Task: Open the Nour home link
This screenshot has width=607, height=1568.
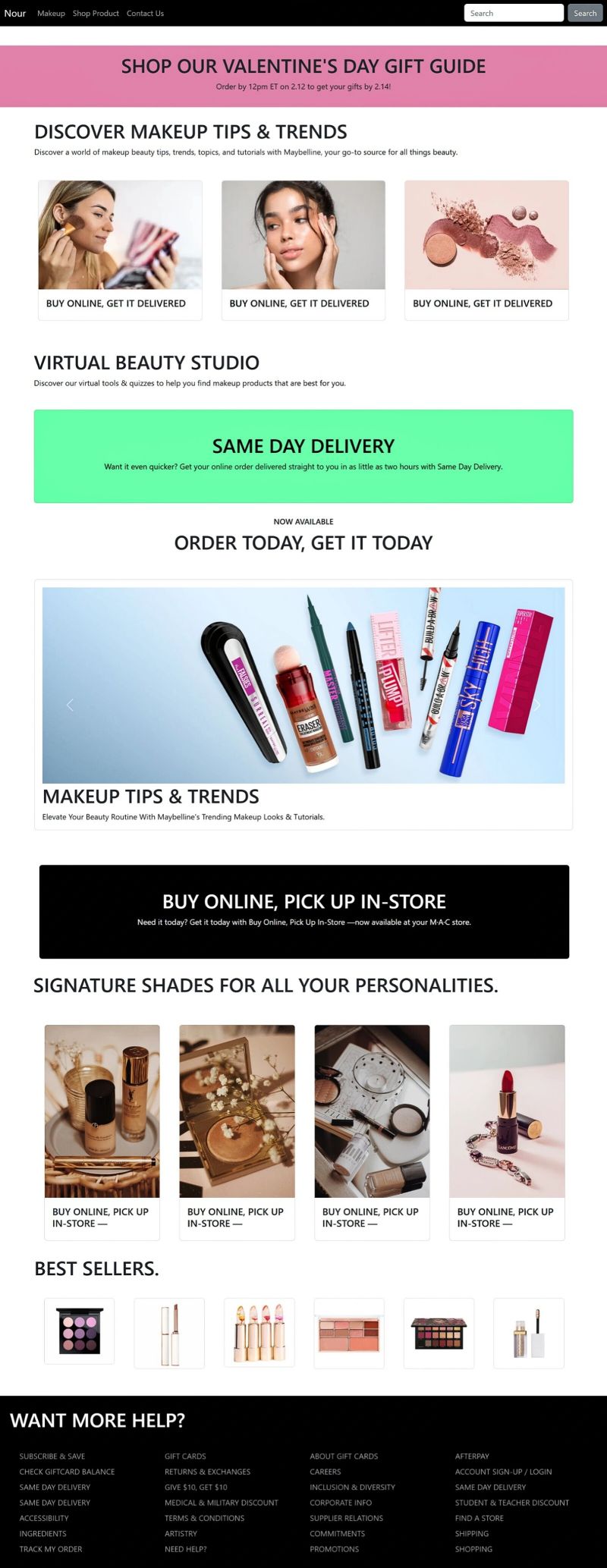Action: tap(15, 13)
